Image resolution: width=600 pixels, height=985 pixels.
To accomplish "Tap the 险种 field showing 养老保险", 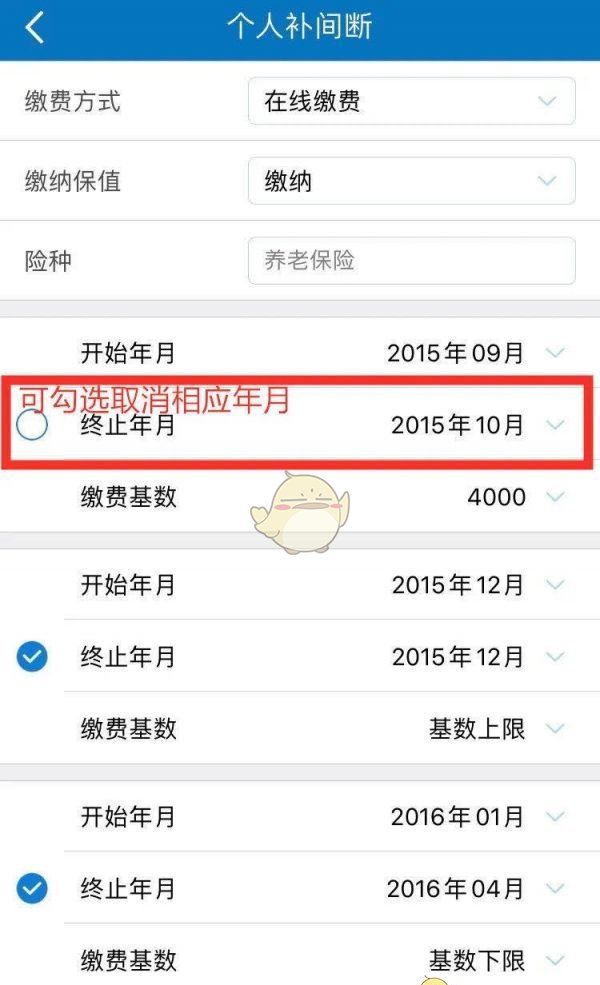I will [x=411, y=261].
